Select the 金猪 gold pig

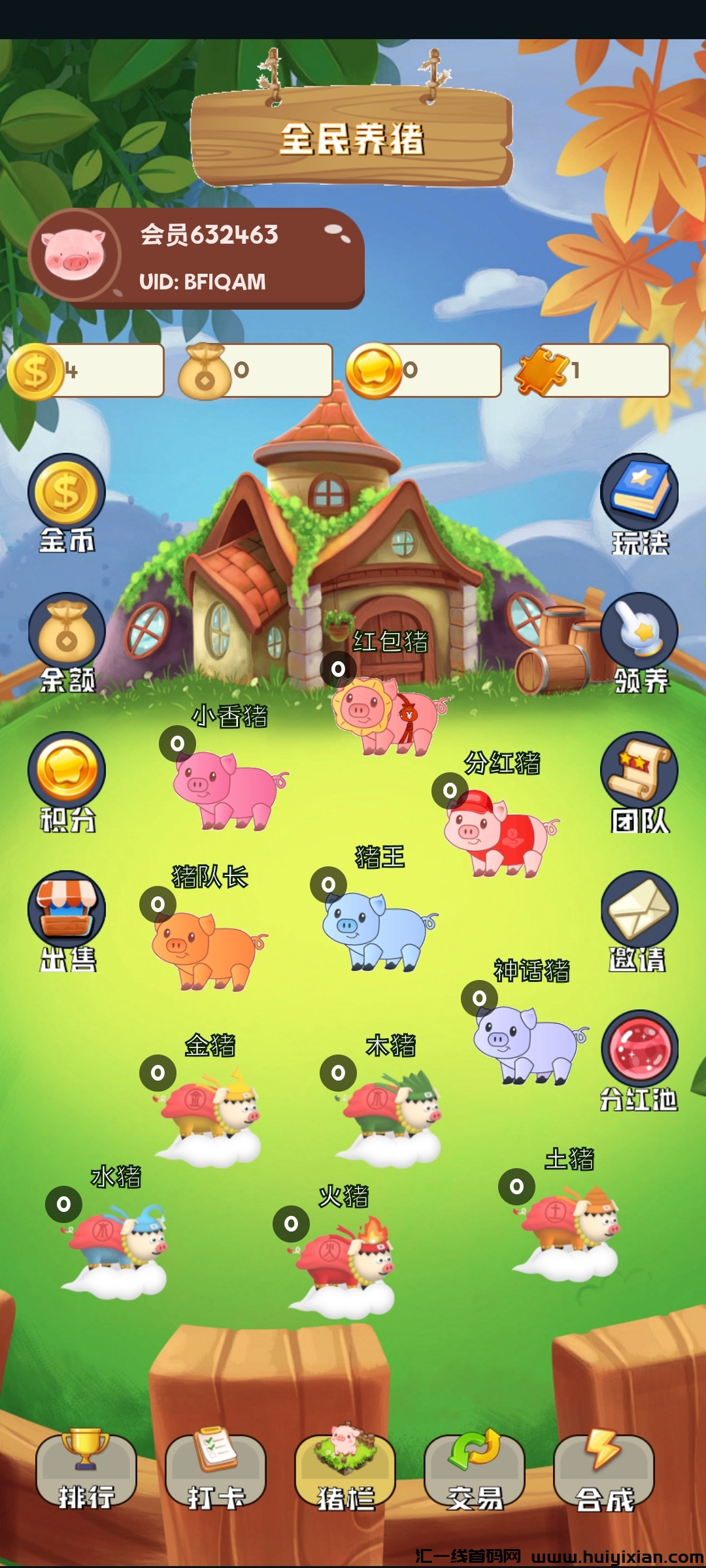coord(209,1111)
